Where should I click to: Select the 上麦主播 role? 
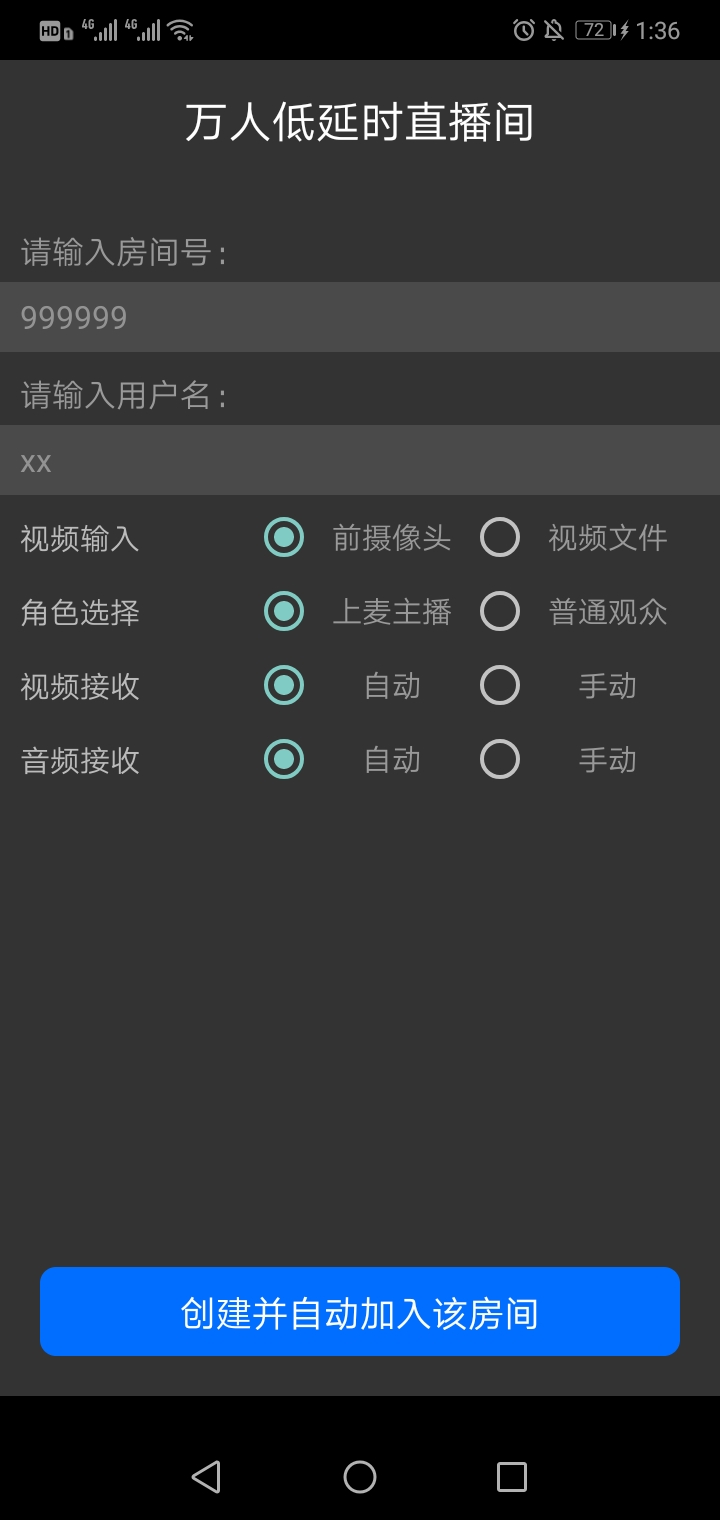pos(284,612)
